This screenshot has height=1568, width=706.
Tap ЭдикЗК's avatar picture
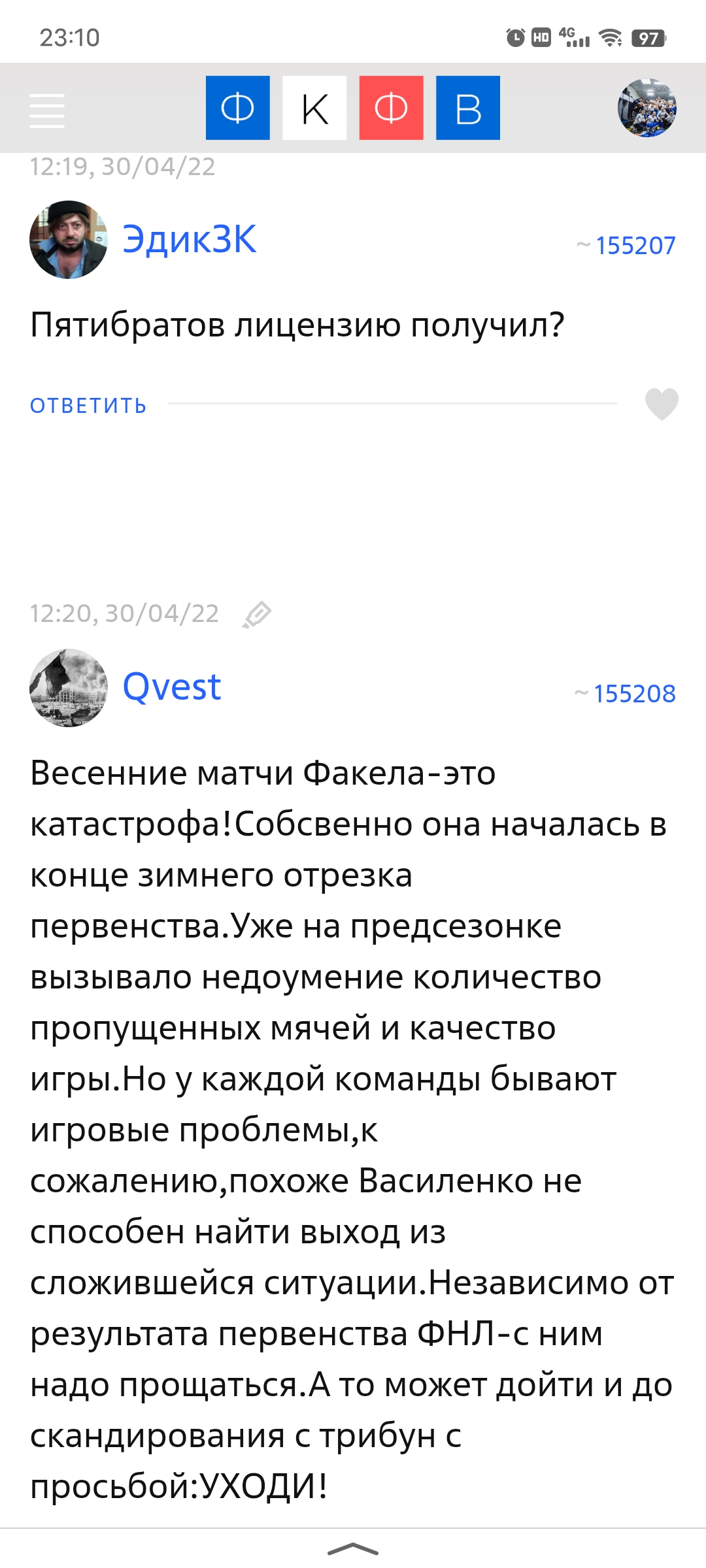pyautogui.click(x=69, y=240)
